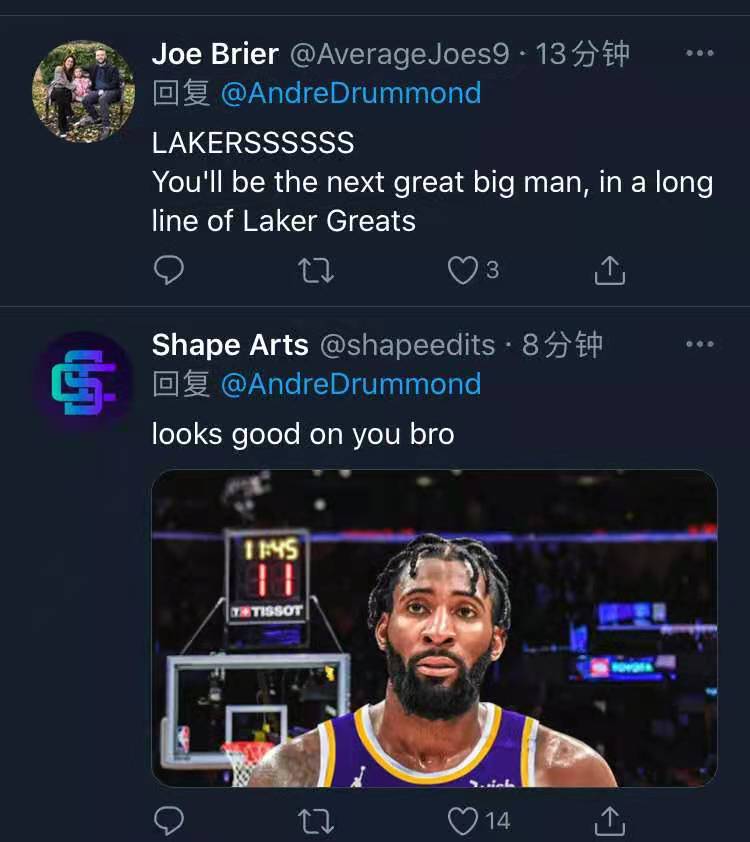Reply to Joe Brier's tweet
Viewport: 750px width, 842px height.
[x=169, y=269]
